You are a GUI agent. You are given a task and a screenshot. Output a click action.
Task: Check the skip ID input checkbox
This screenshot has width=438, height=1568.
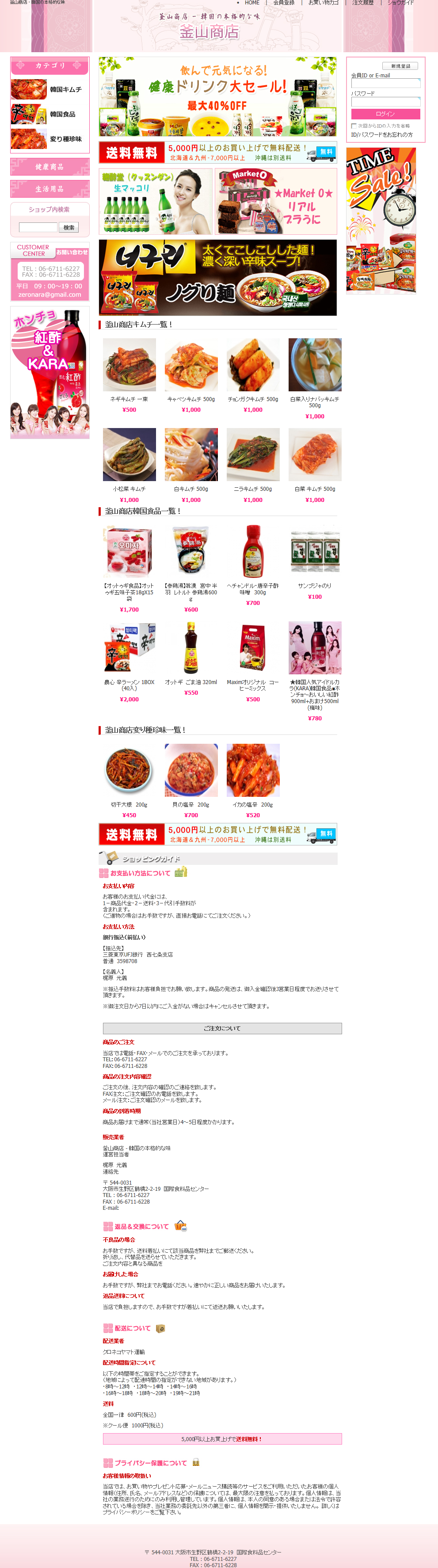pyautogui.click(x=354, y=126)
